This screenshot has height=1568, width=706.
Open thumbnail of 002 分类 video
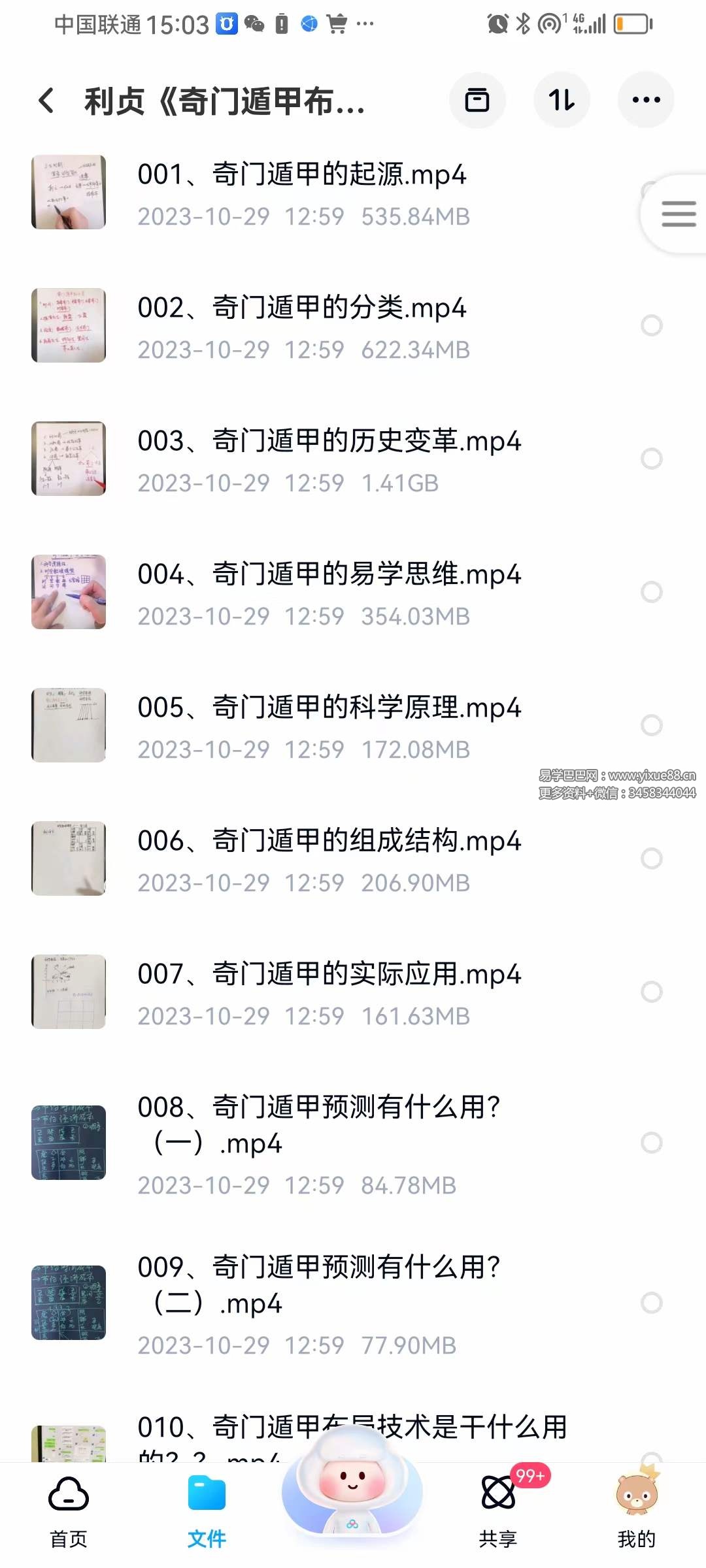[x=69, y=326]
